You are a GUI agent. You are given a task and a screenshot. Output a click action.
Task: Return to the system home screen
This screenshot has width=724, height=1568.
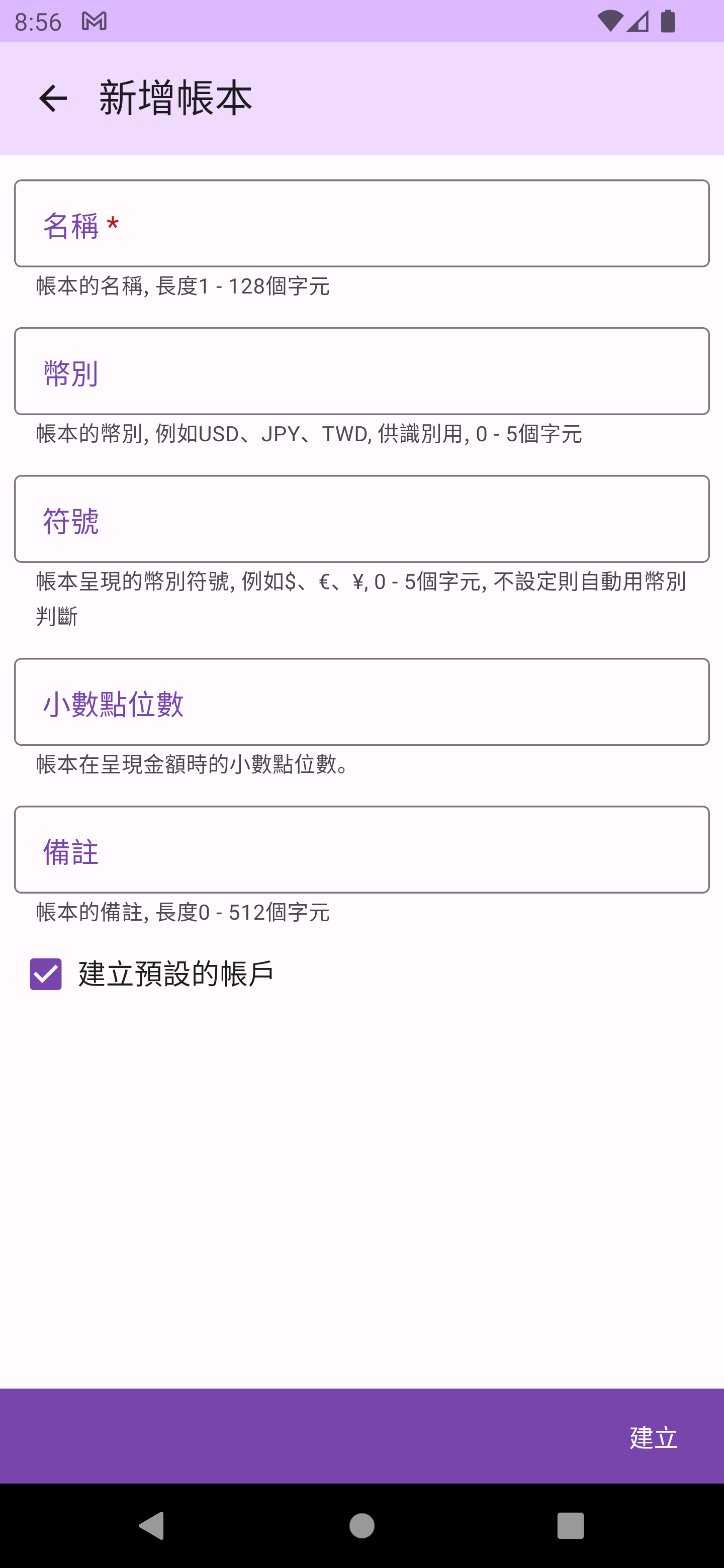[x=361, y=1526]
